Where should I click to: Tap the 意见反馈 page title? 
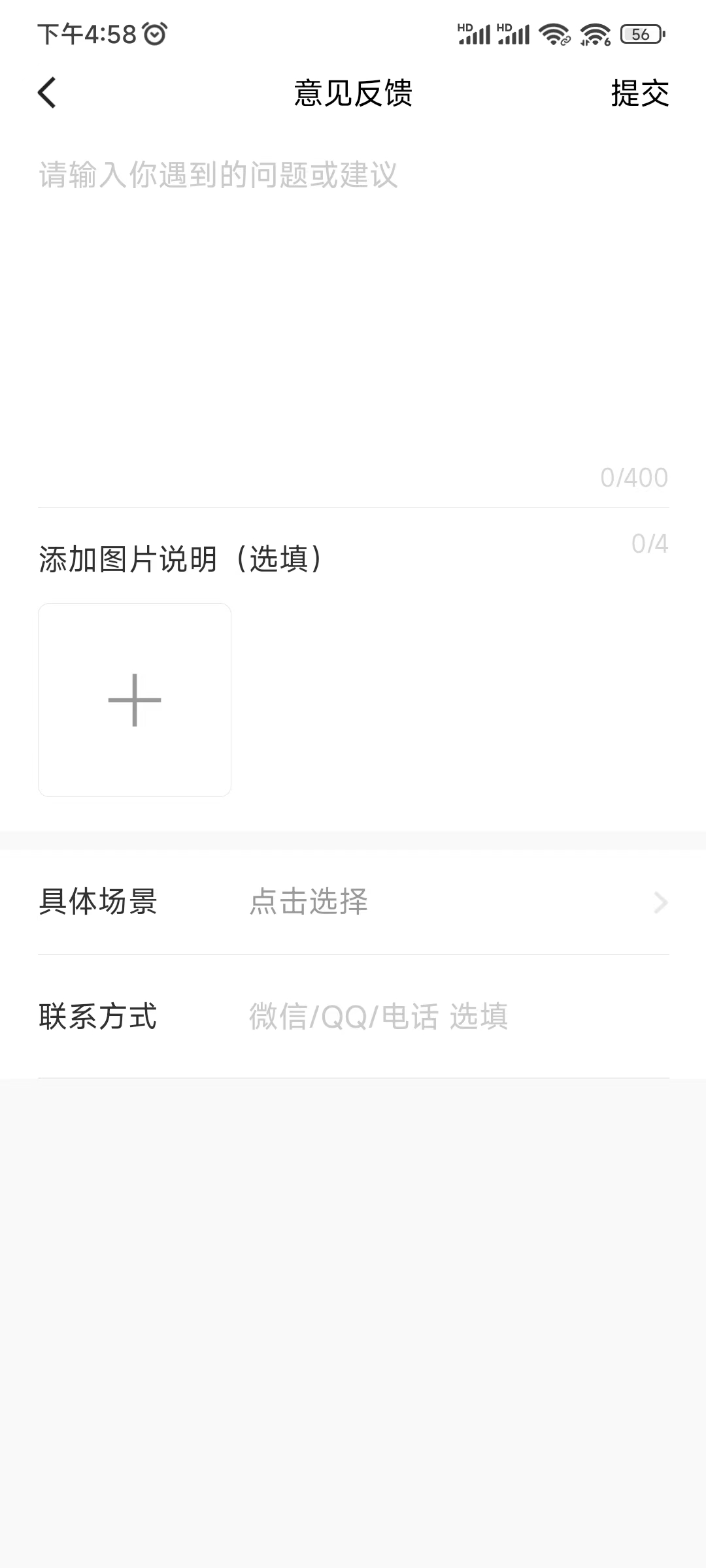(353, 93)
